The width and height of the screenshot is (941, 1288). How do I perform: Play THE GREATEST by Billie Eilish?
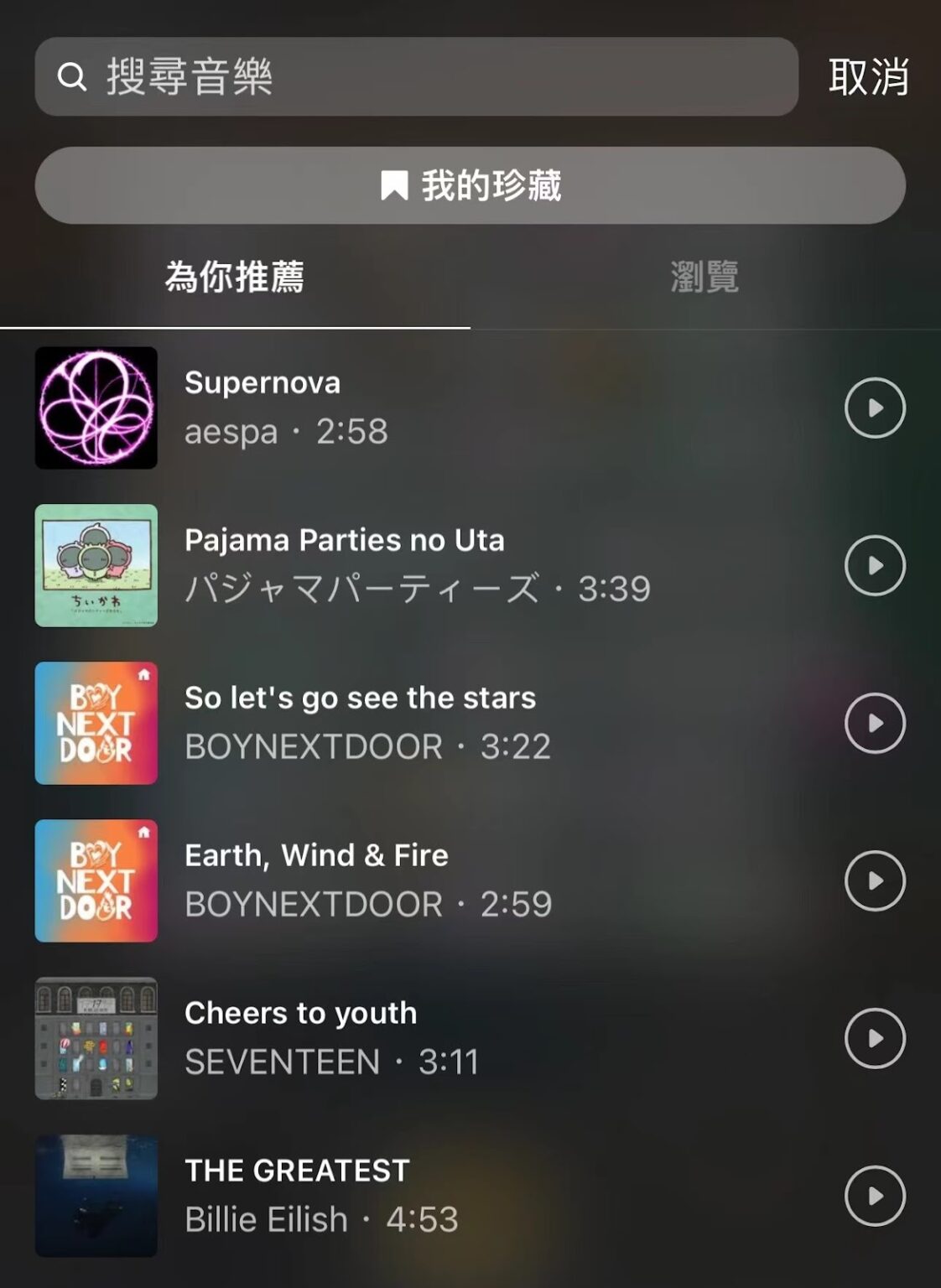click(875, 1195)
